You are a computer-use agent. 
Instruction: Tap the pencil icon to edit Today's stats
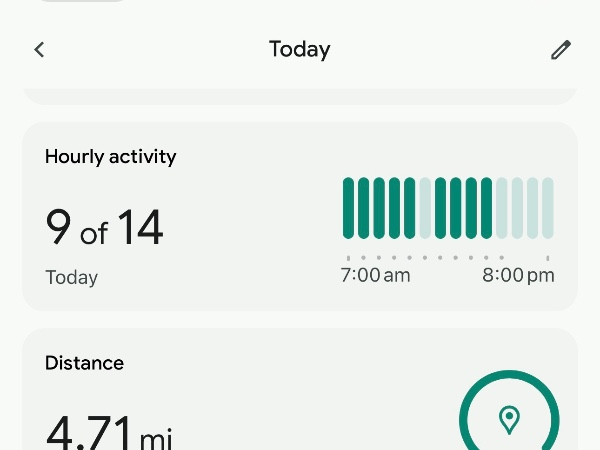[x=561, y=50]
